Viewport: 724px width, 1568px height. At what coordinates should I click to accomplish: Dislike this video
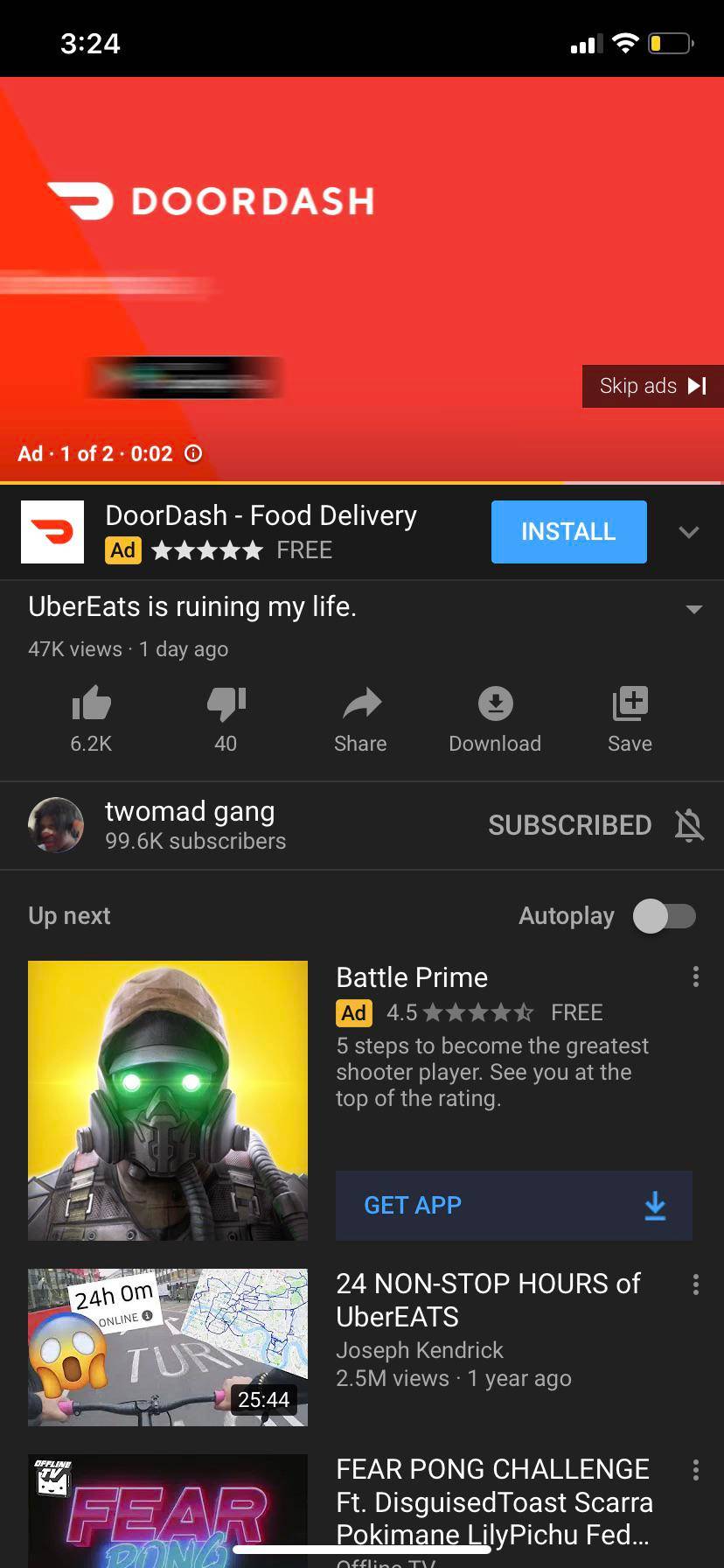[x=226, y=717]
